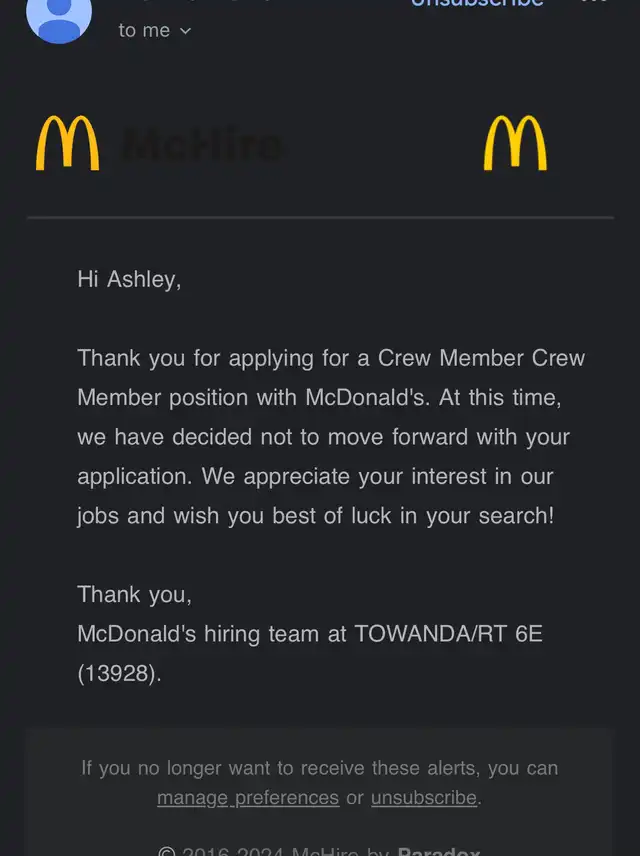
Task: Tap the unsubscribe link in the footer
Action: coord(424,798)
